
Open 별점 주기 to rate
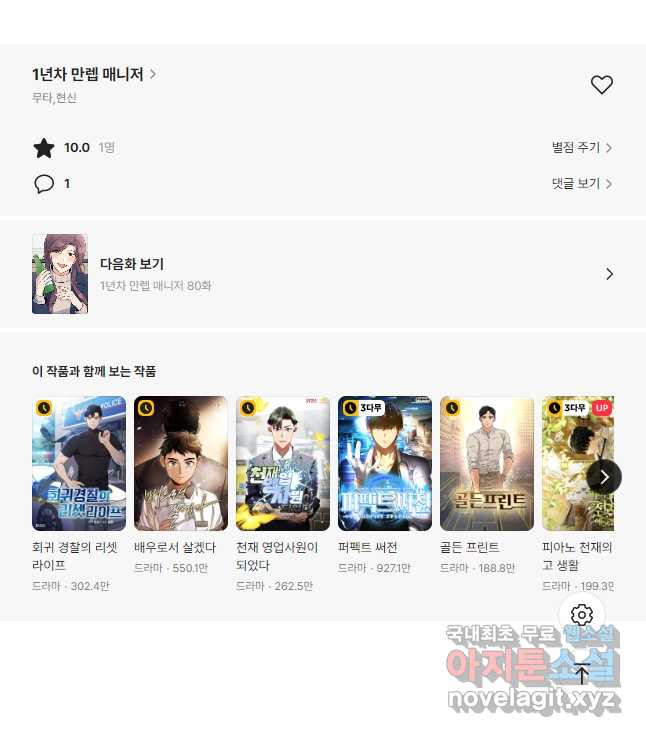tap(582, 148)
